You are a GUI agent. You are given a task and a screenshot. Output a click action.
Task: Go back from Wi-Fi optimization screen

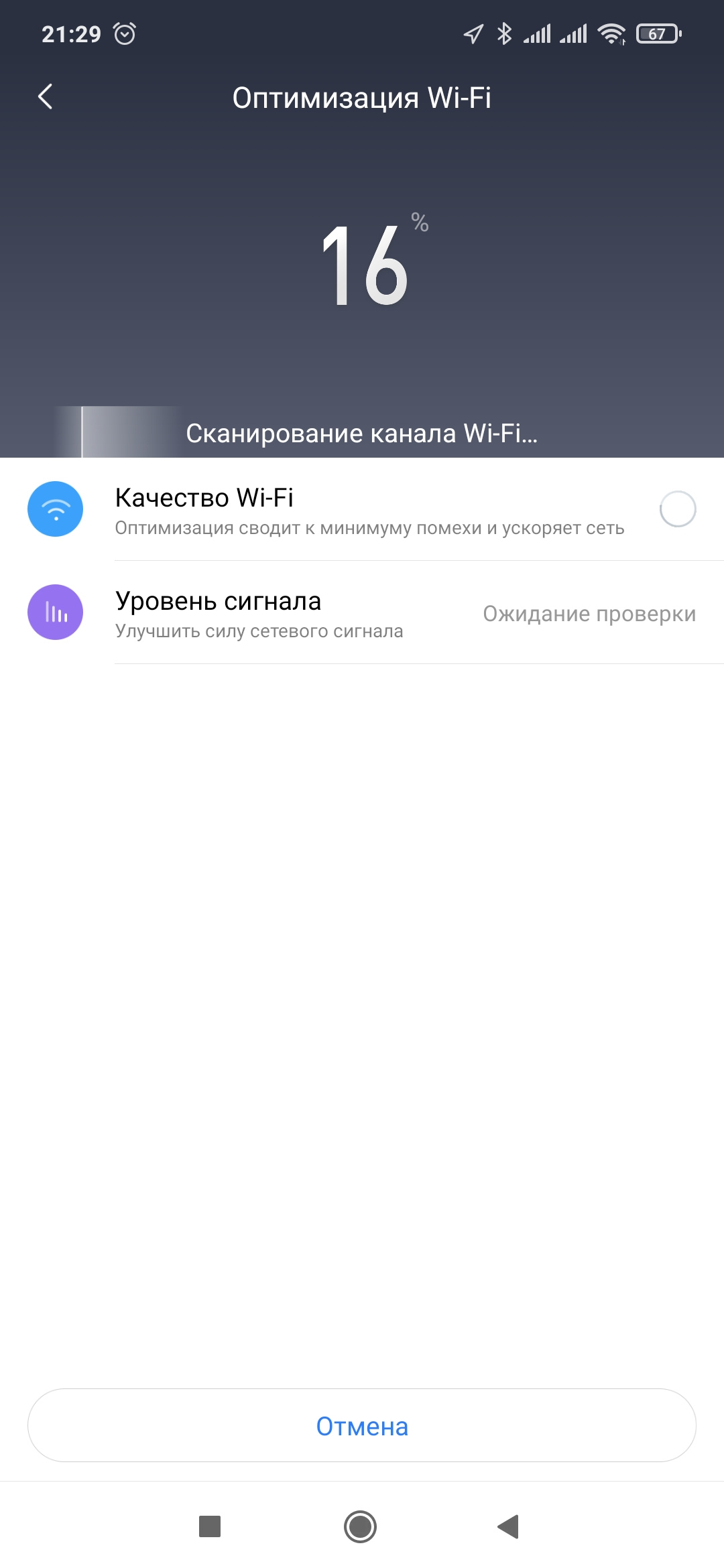point(45,97)
